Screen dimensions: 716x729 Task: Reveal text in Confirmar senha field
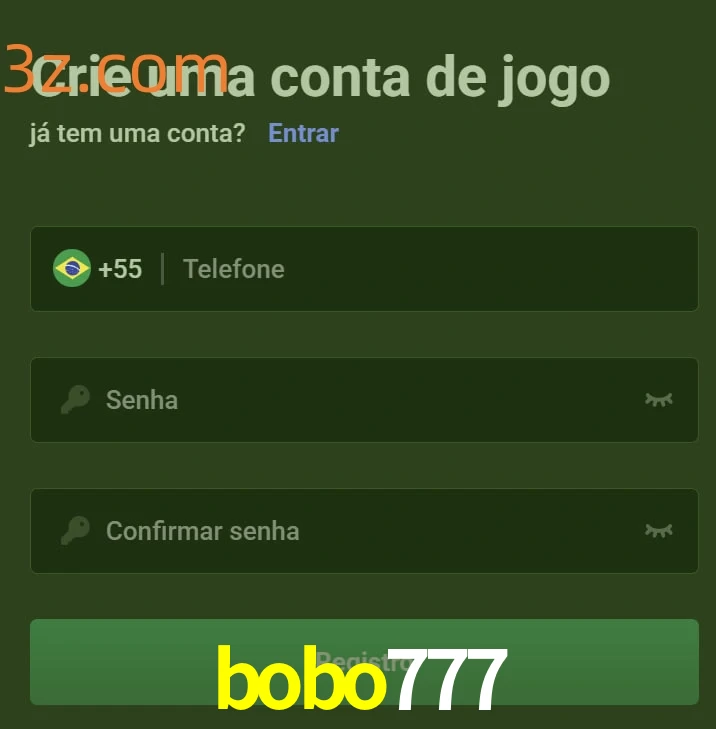click(x=658, y=531)
